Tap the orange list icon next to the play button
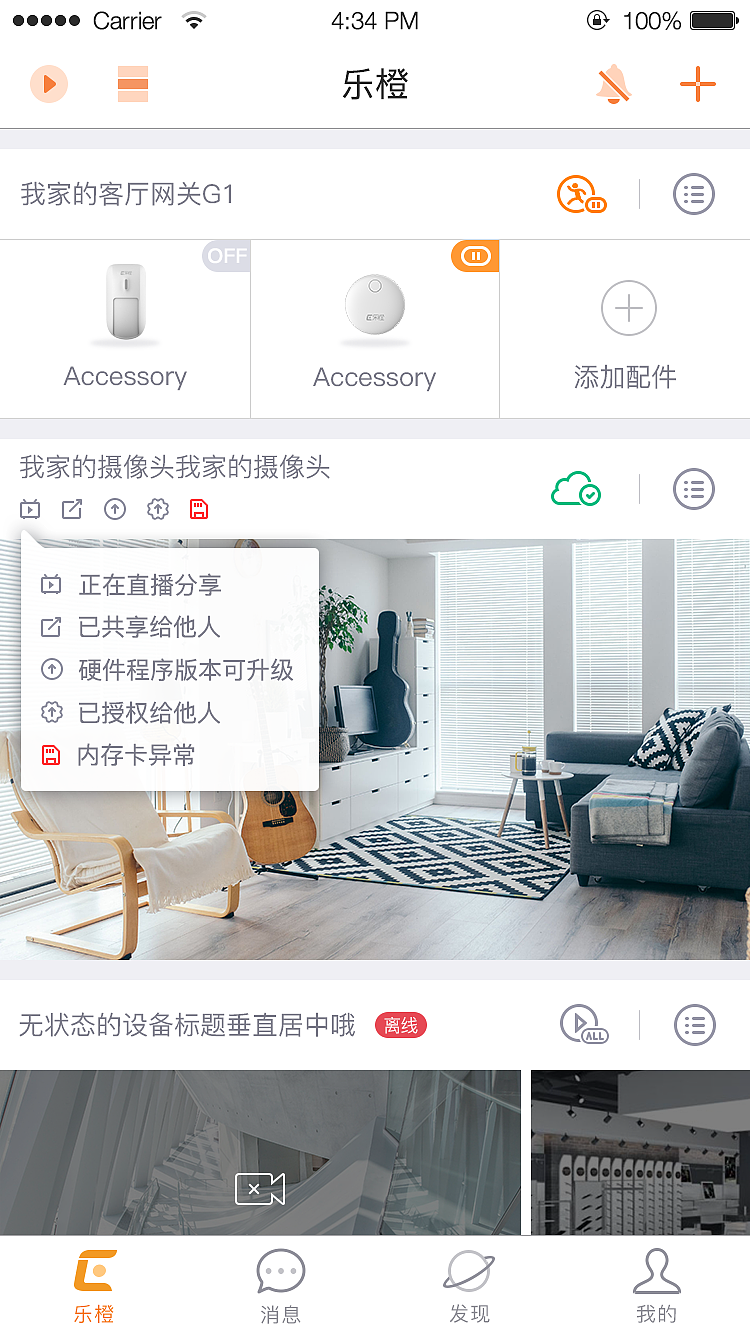This screenshot has height=1334, width=750. tap(133, 84)
